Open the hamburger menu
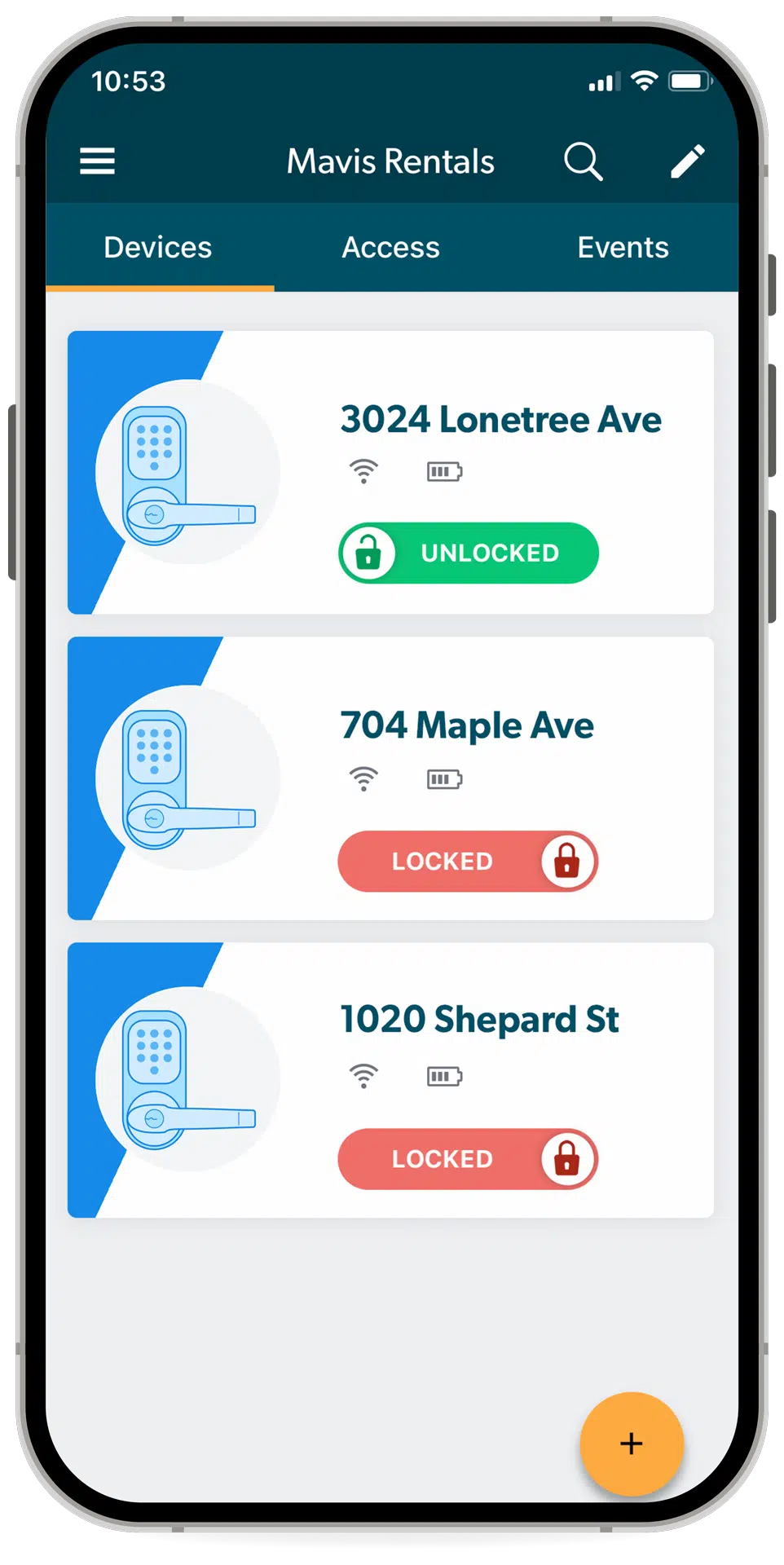The width and height of the screenshot is (784, 1565). click(x=97, y=161)
